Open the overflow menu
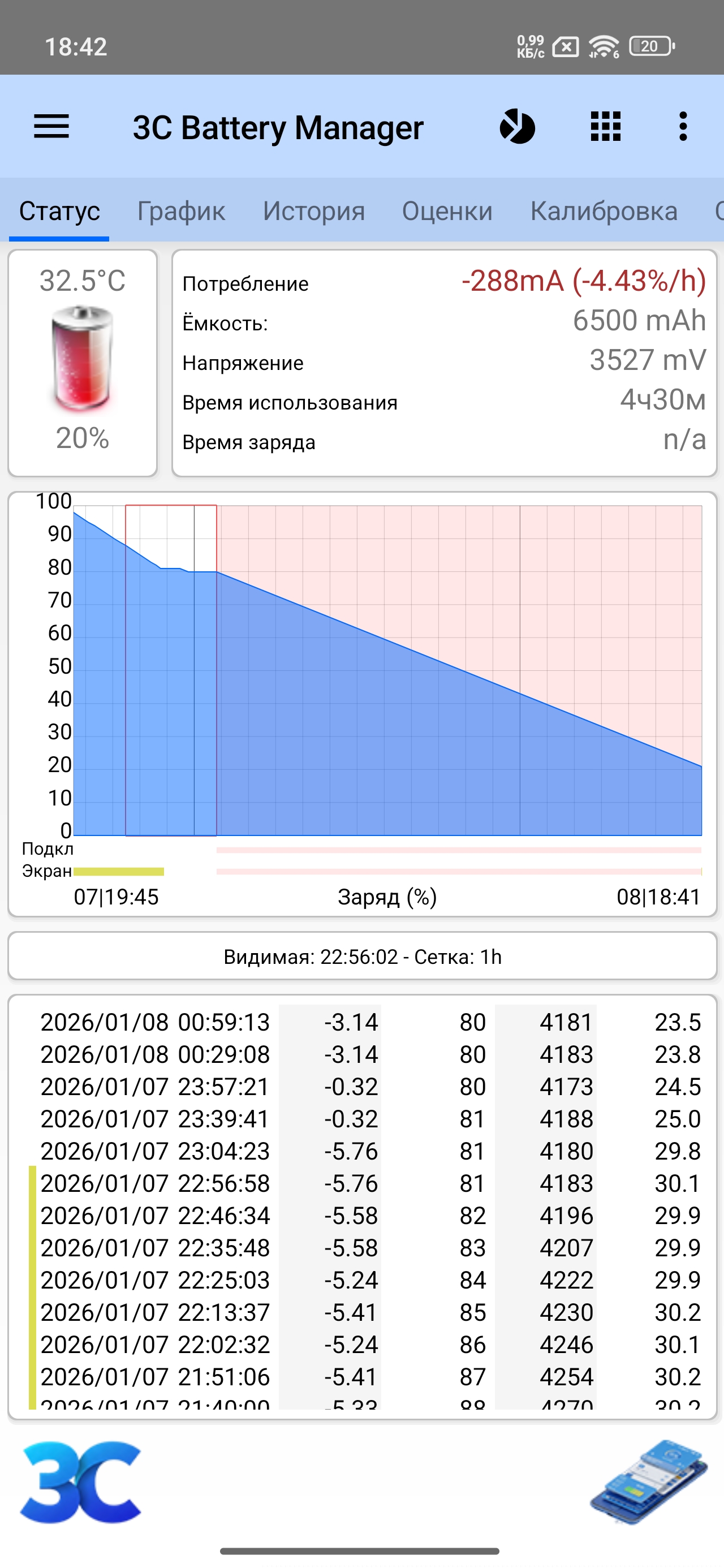This screenshot has height=1568, width=724. (683, 127)
